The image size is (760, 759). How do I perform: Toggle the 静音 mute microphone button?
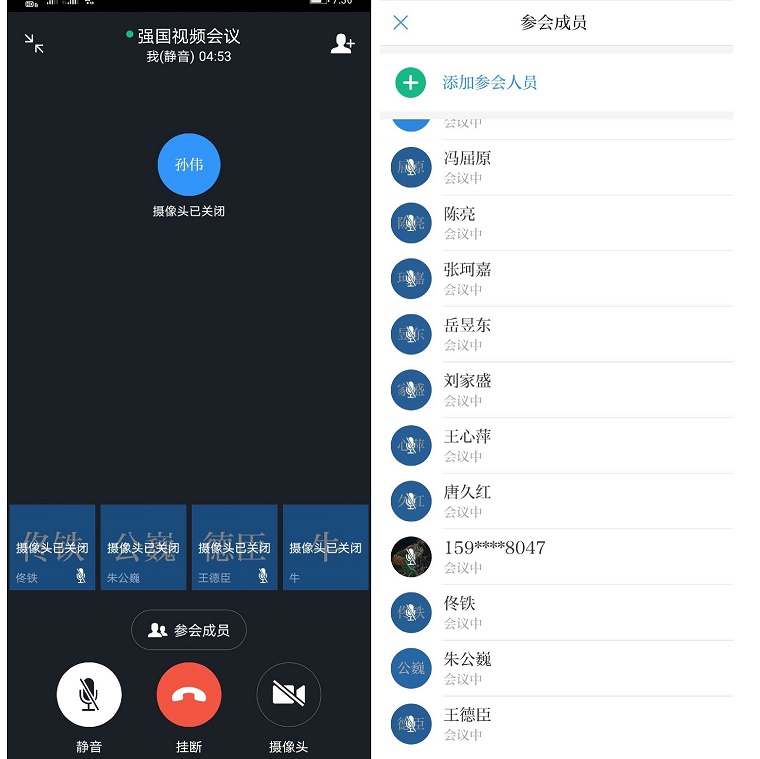click(x=89, y=694)
